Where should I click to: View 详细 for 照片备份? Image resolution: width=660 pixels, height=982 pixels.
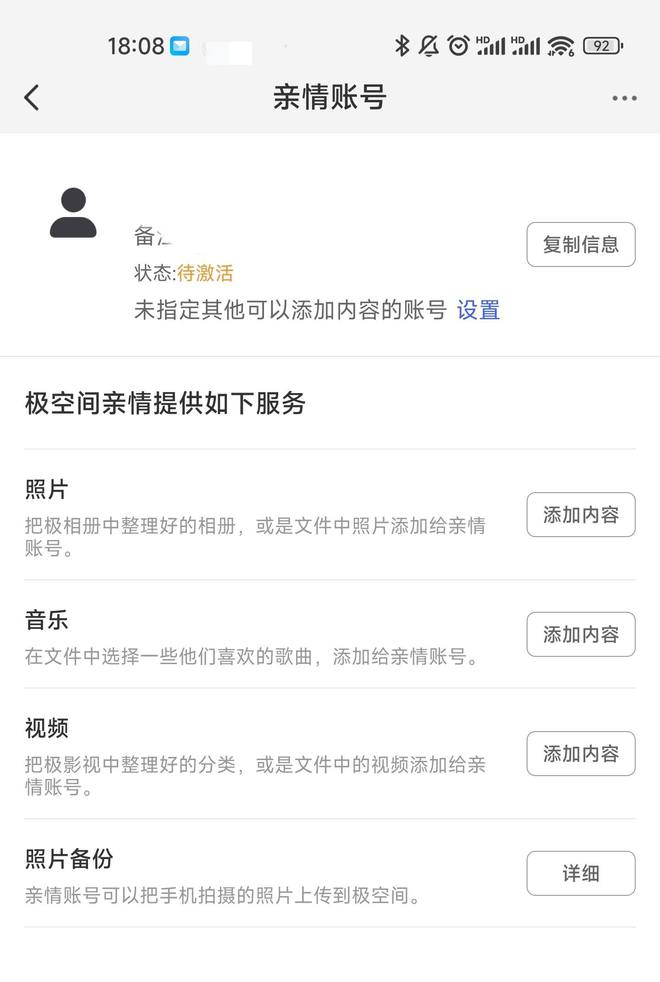tap(580, 873)
